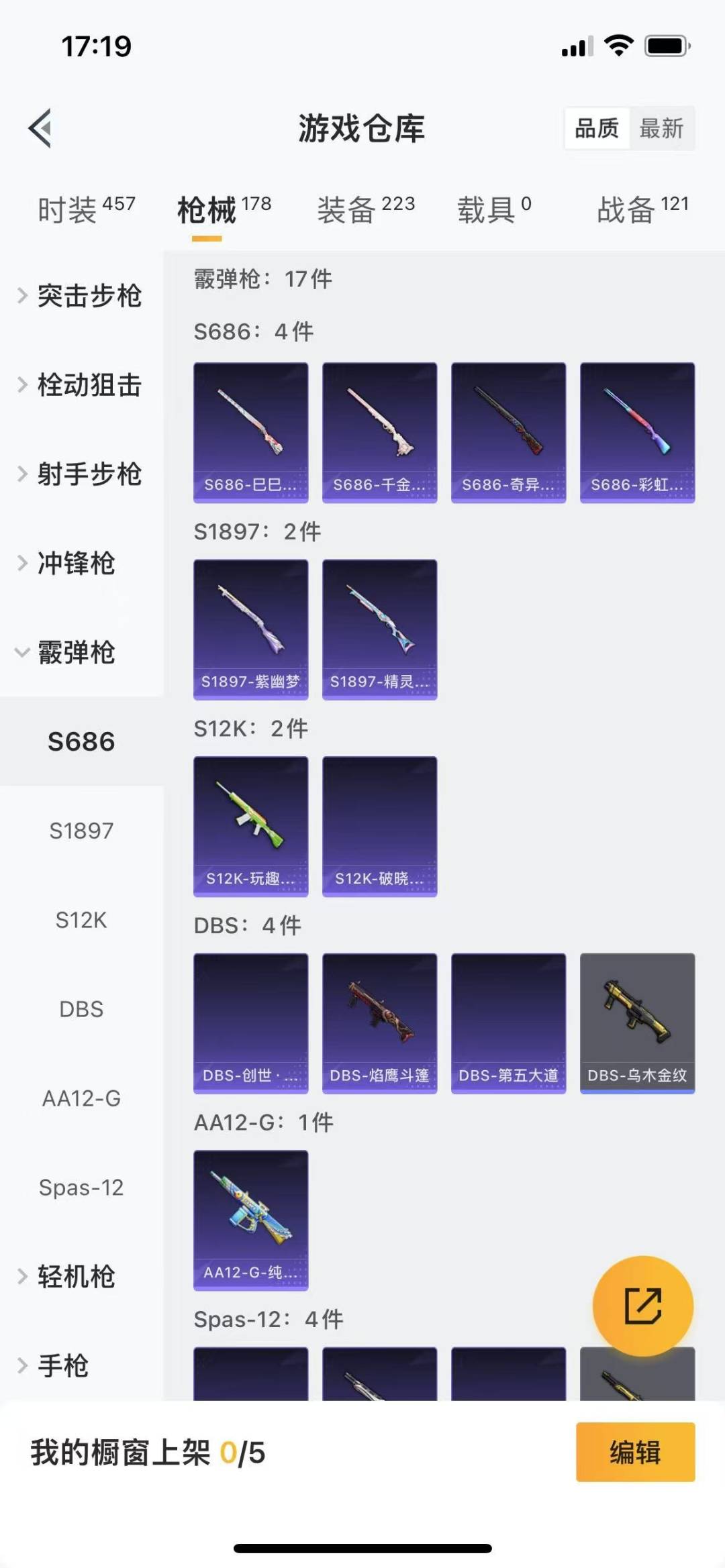Select S1897 in the sidebar

81,831
